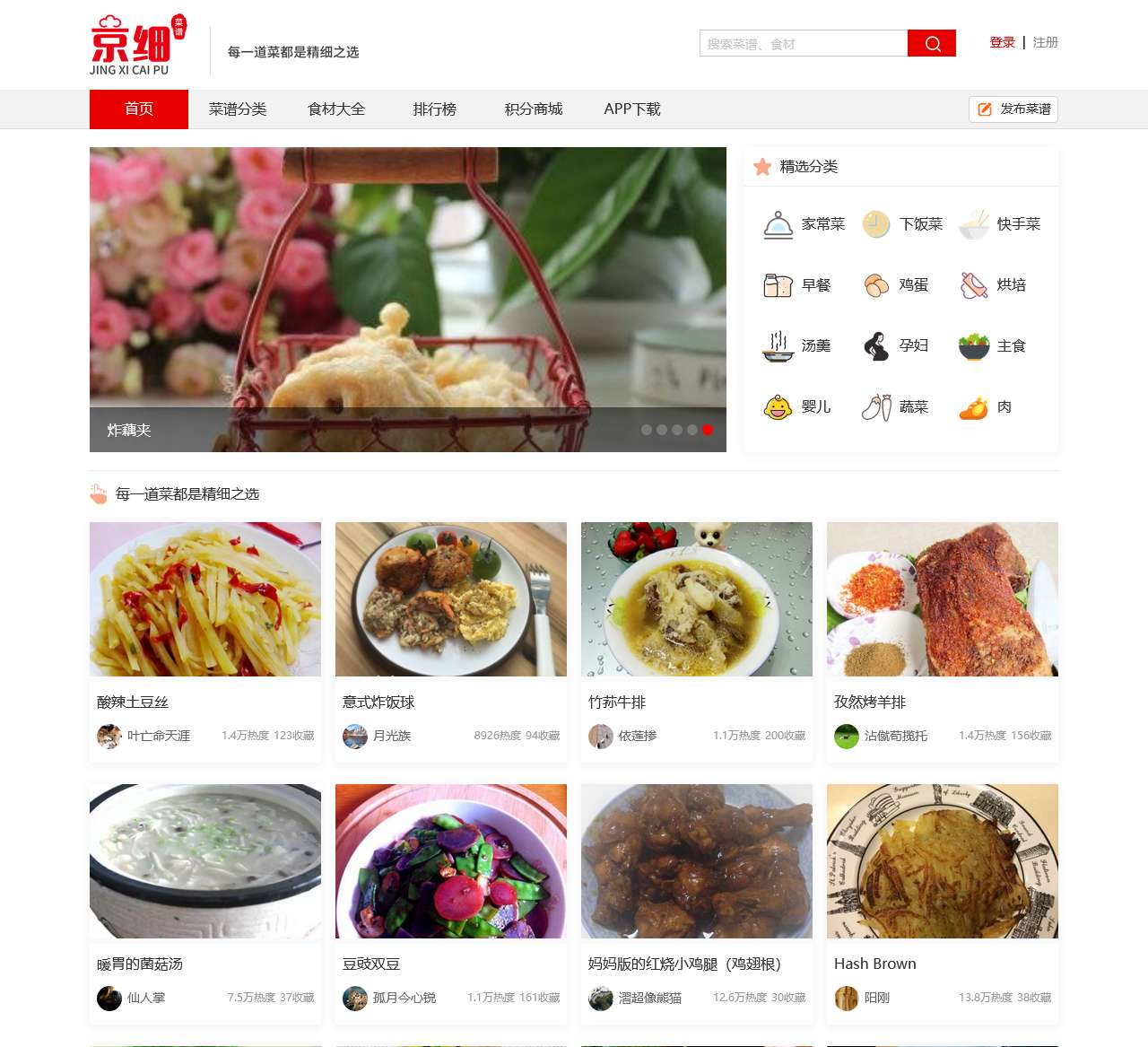Tap the red search magnifier button
This screenshot has width=1148, height=1047.
[x=931, y=43]
